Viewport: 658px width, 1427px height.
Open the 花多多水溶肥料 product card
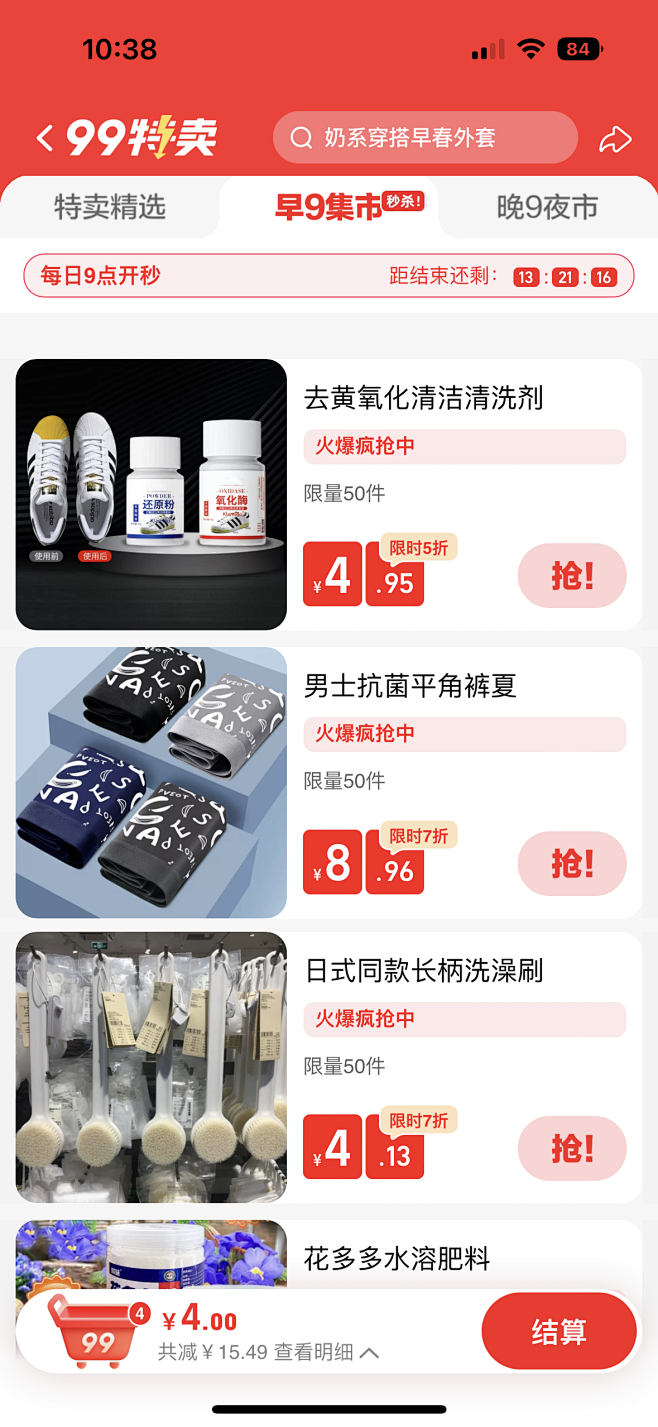(397, 1259)
